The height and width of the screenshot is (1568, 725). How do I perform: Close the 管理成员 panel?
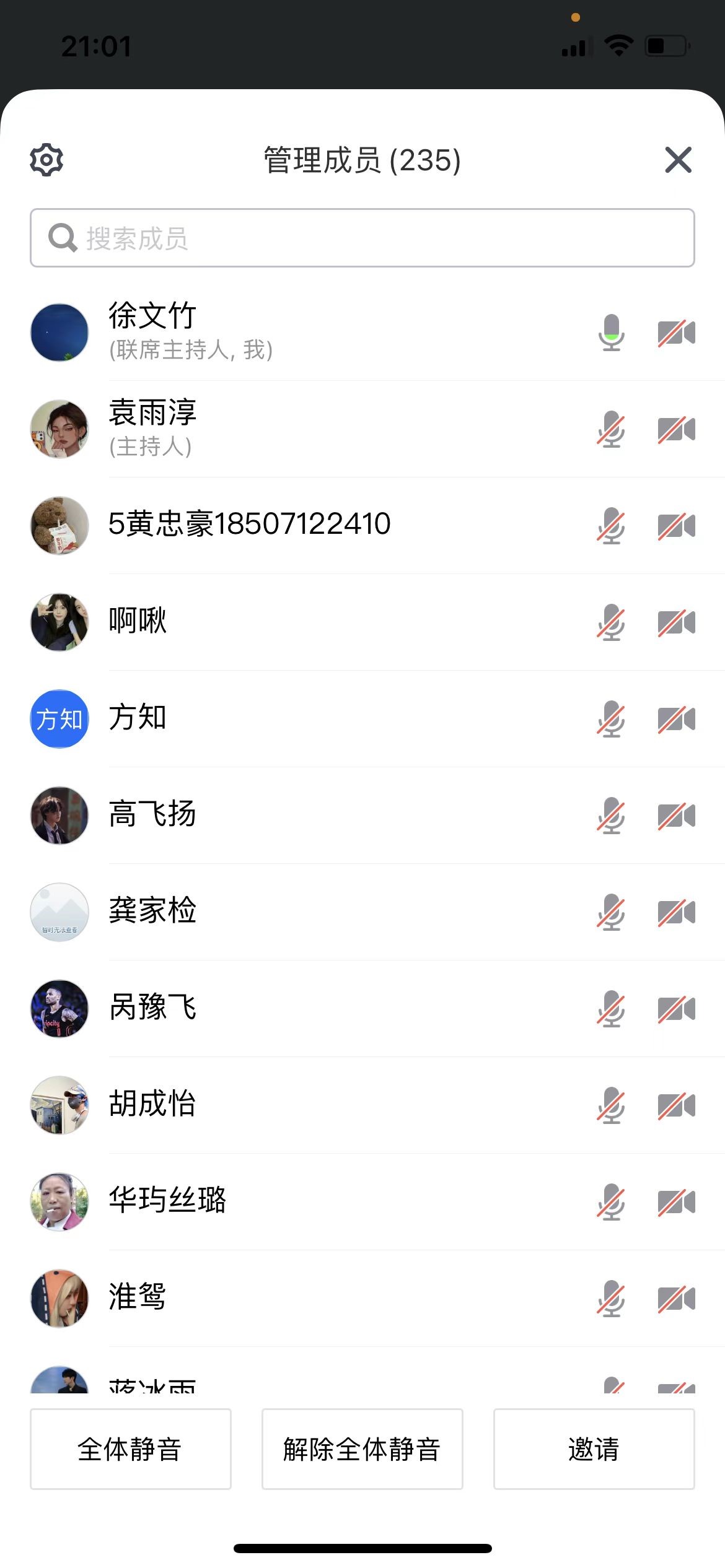click(678, 160)
